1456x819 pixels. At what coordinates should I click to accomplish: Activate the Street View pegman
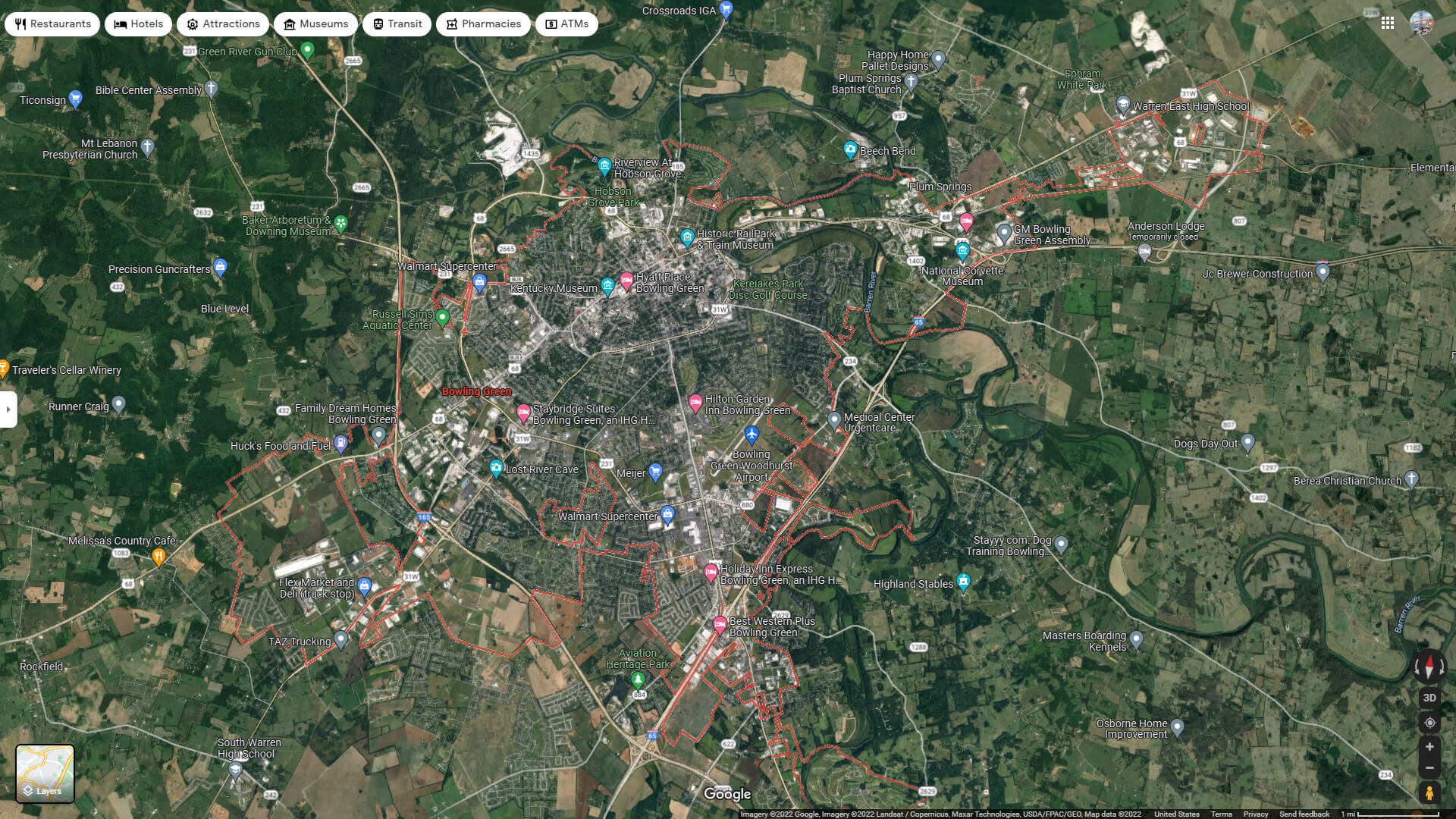click(x=1429, y=793)
